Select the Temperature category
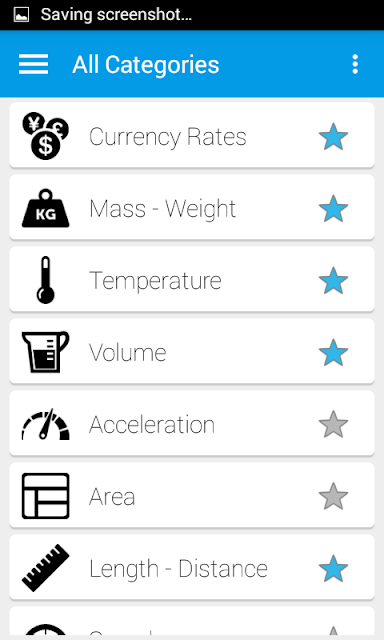384x640 pixels. pos(192,280)
